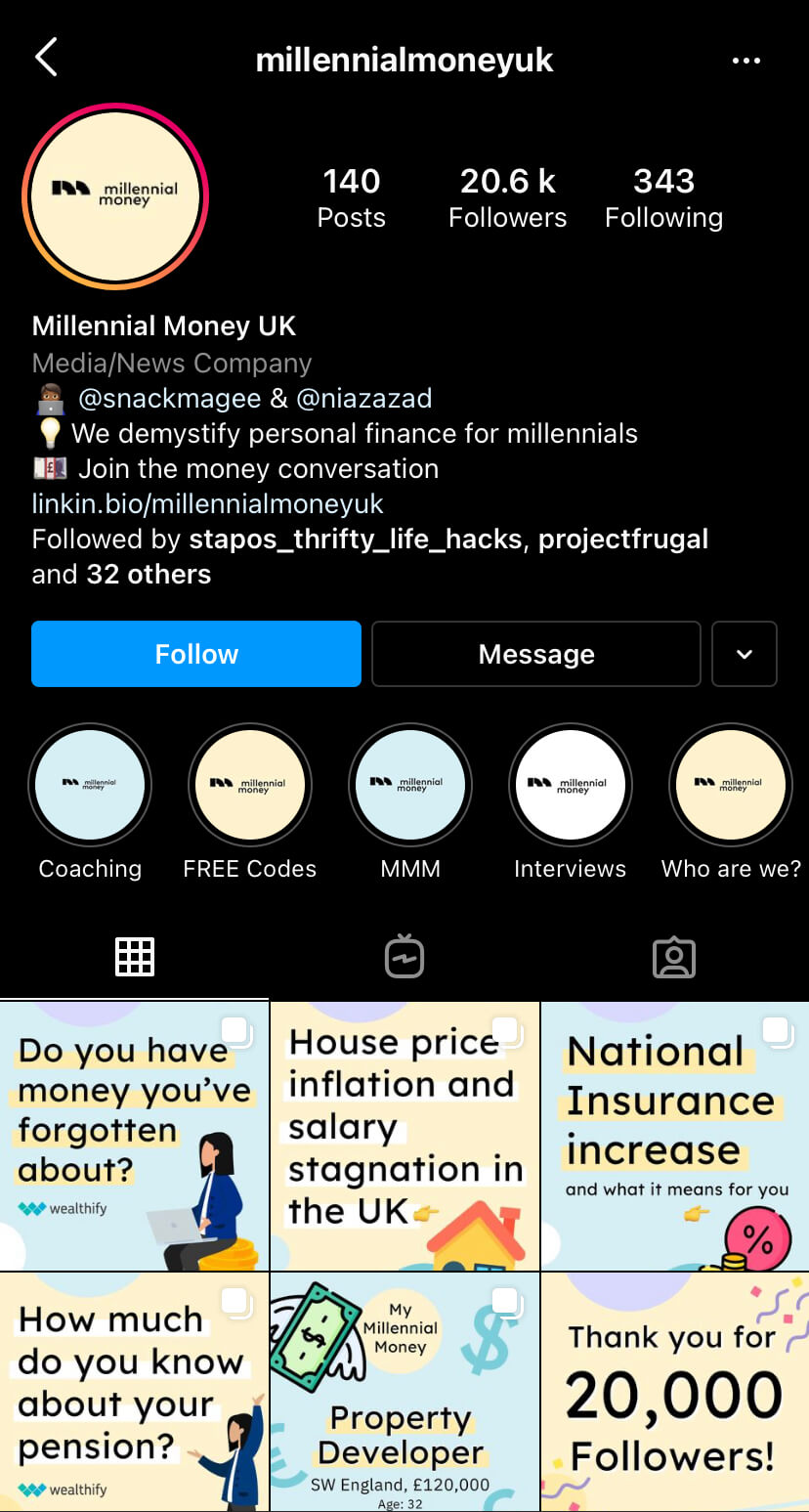The height and width of the screenshot is (1512, 809).
Task: View the National Insurance increase post
Action: (675, 1136)
